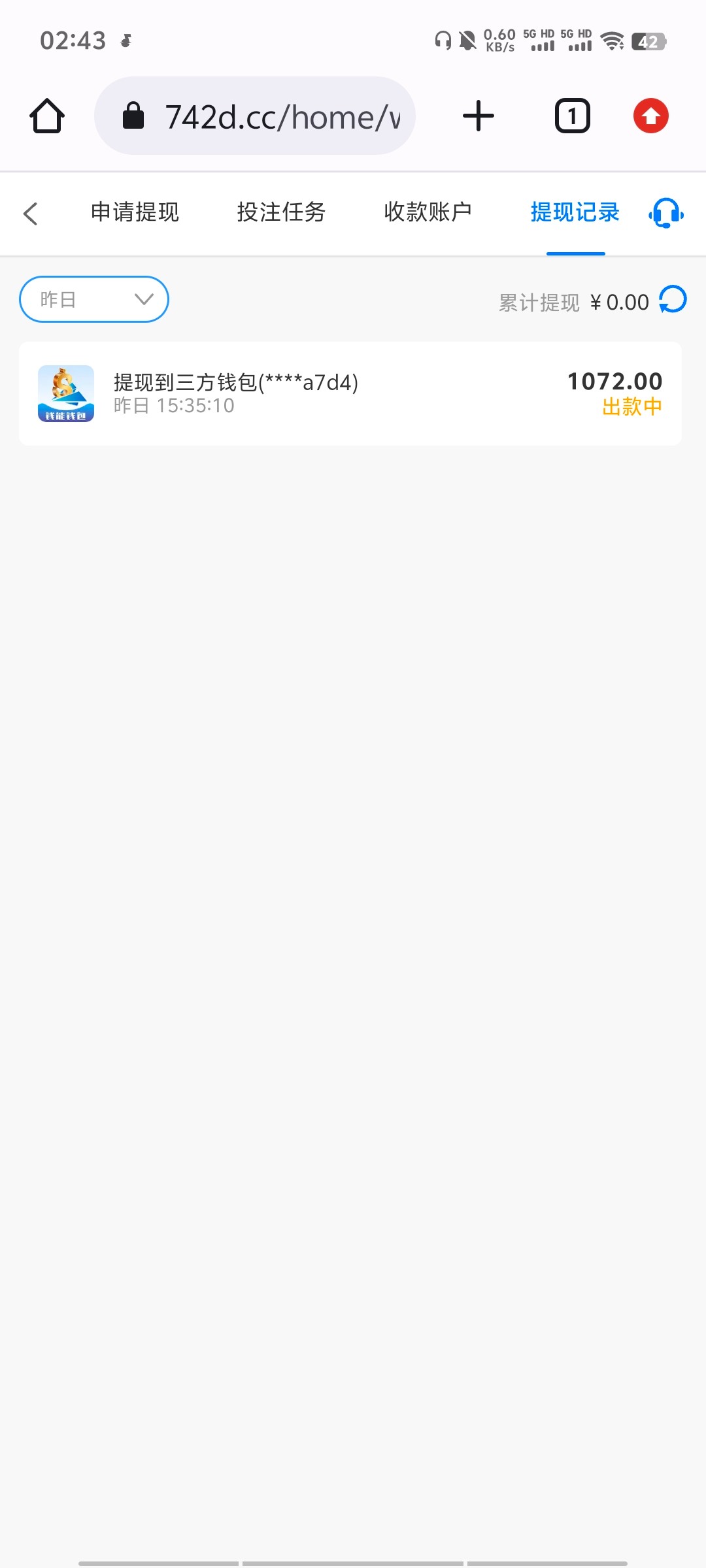The width and height of the screenshot is (706, 1568).
Task: Switch to the 申请提现 tab
Action: coord(135,212)
